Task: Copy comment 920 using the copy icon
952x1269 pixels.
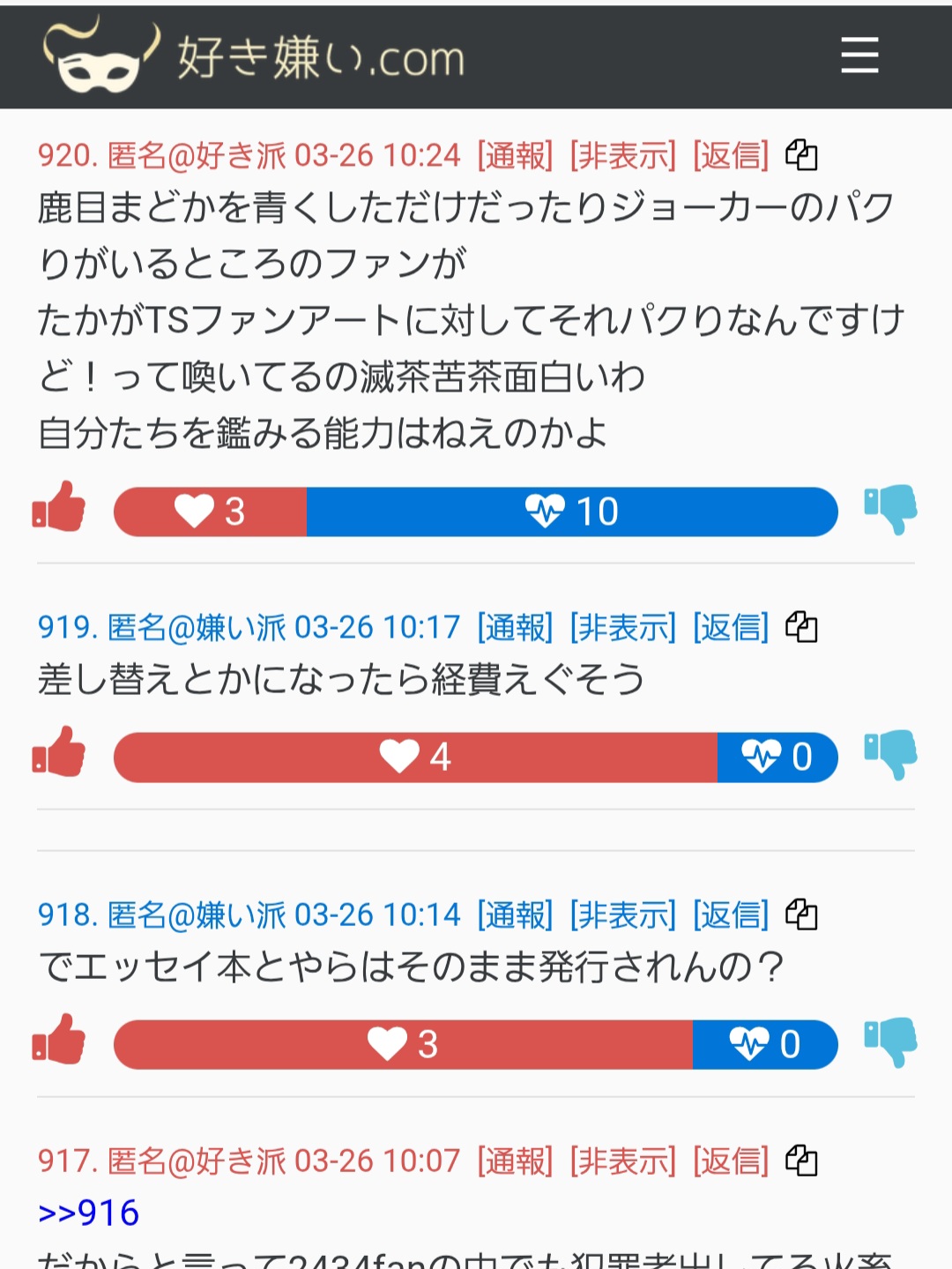Action: (801, 155)
